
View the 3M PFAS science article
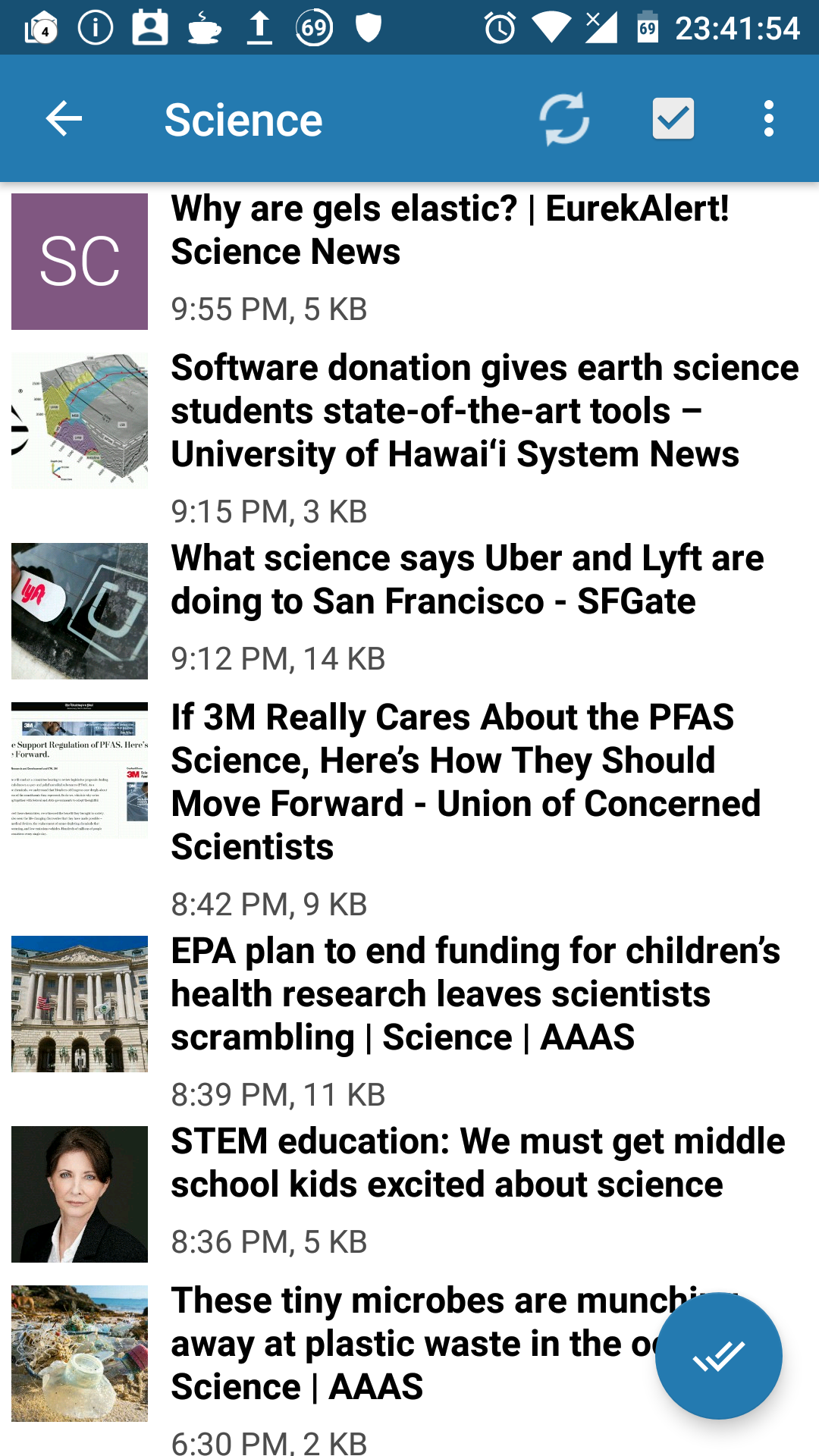click(465, 782)
